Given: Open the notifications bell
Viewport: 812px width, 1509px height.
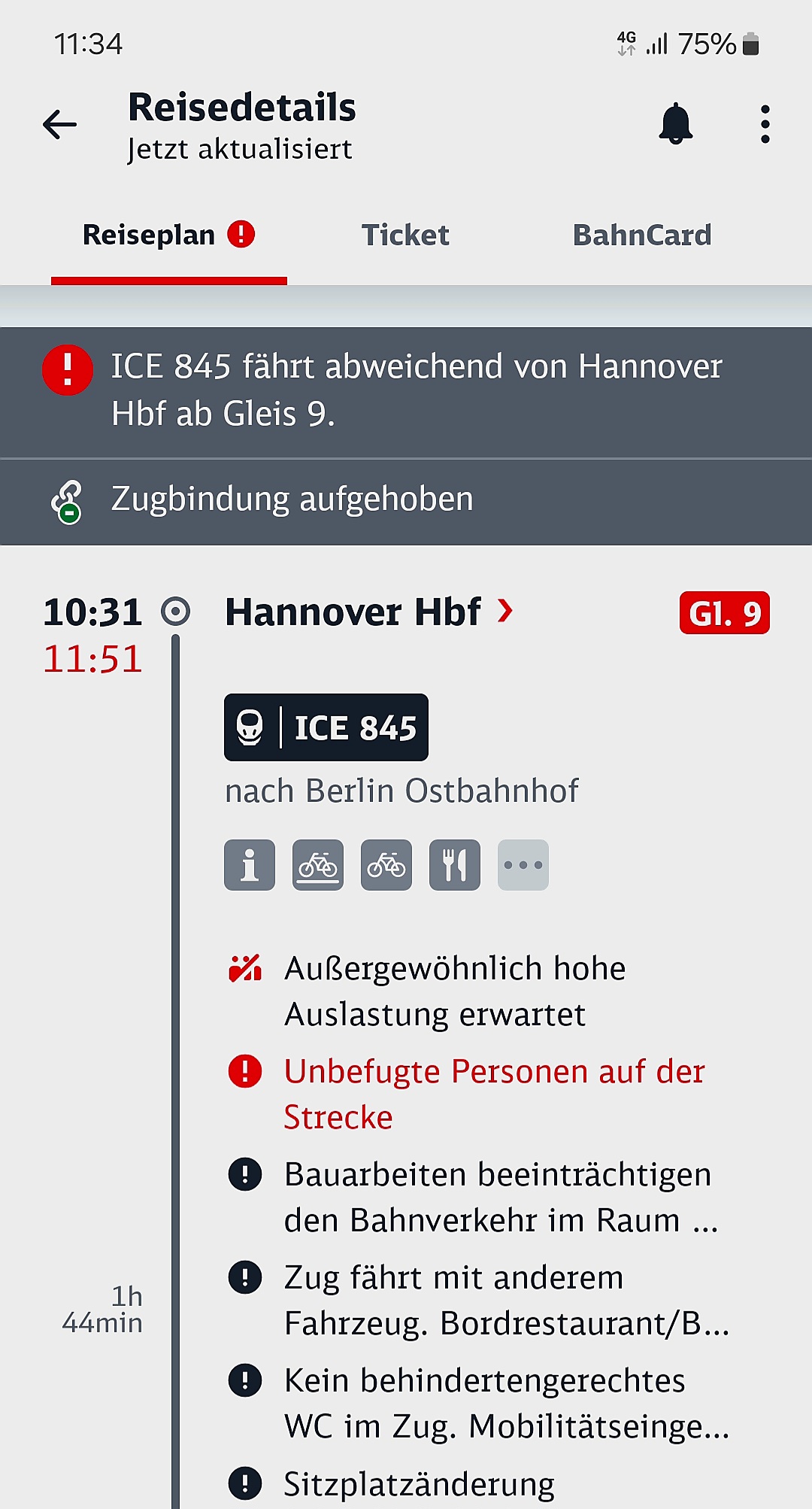Looking at the screenshot, I should [675, 124].
